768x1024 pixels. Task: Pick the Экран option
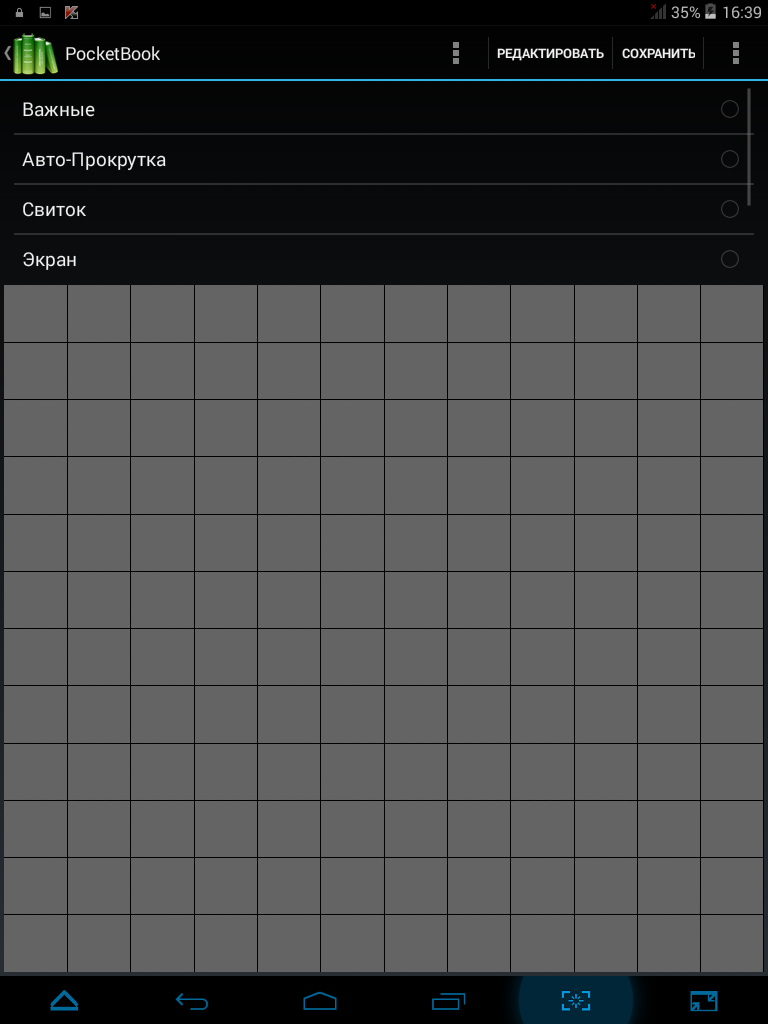[x=380, y=259]
